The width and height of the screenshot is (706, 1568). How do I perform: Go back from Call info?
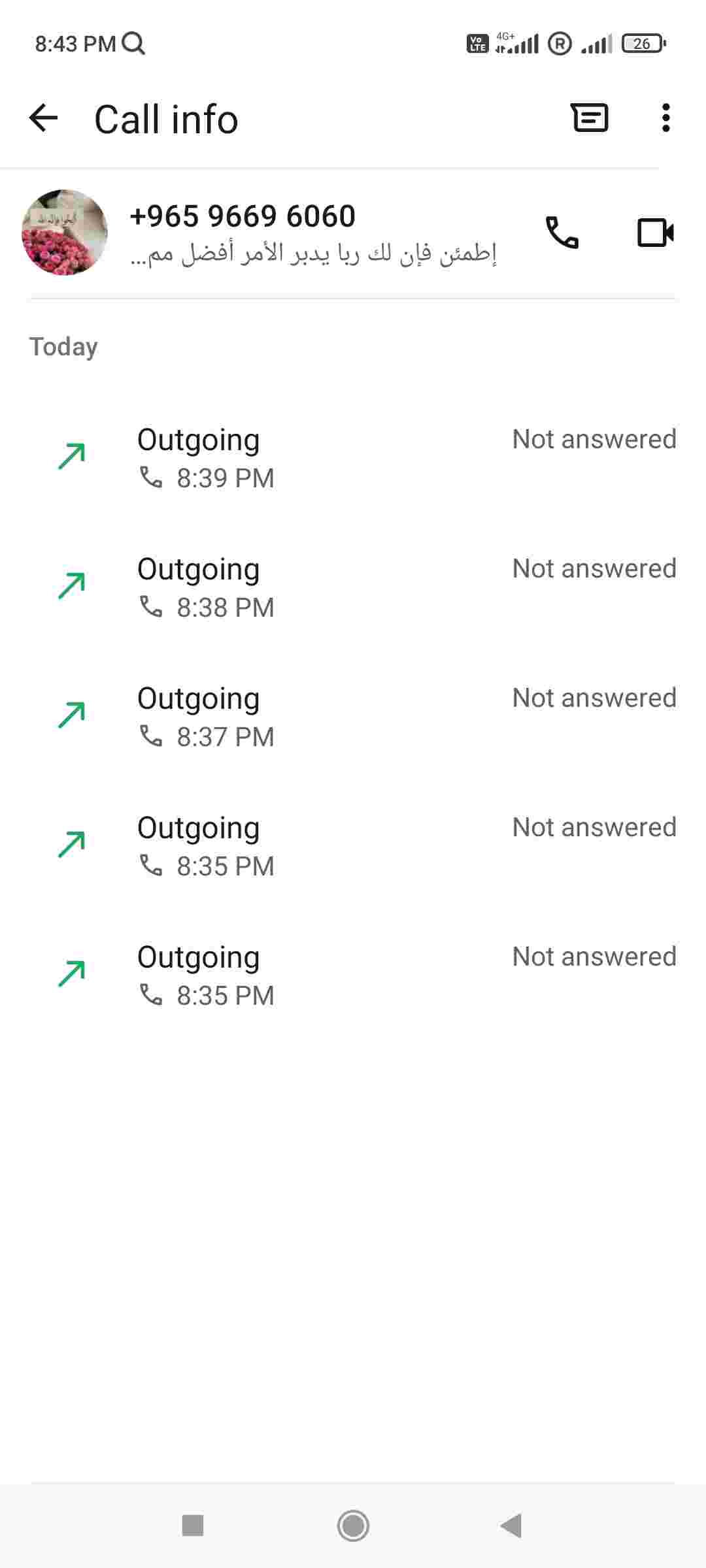[44, 119]
